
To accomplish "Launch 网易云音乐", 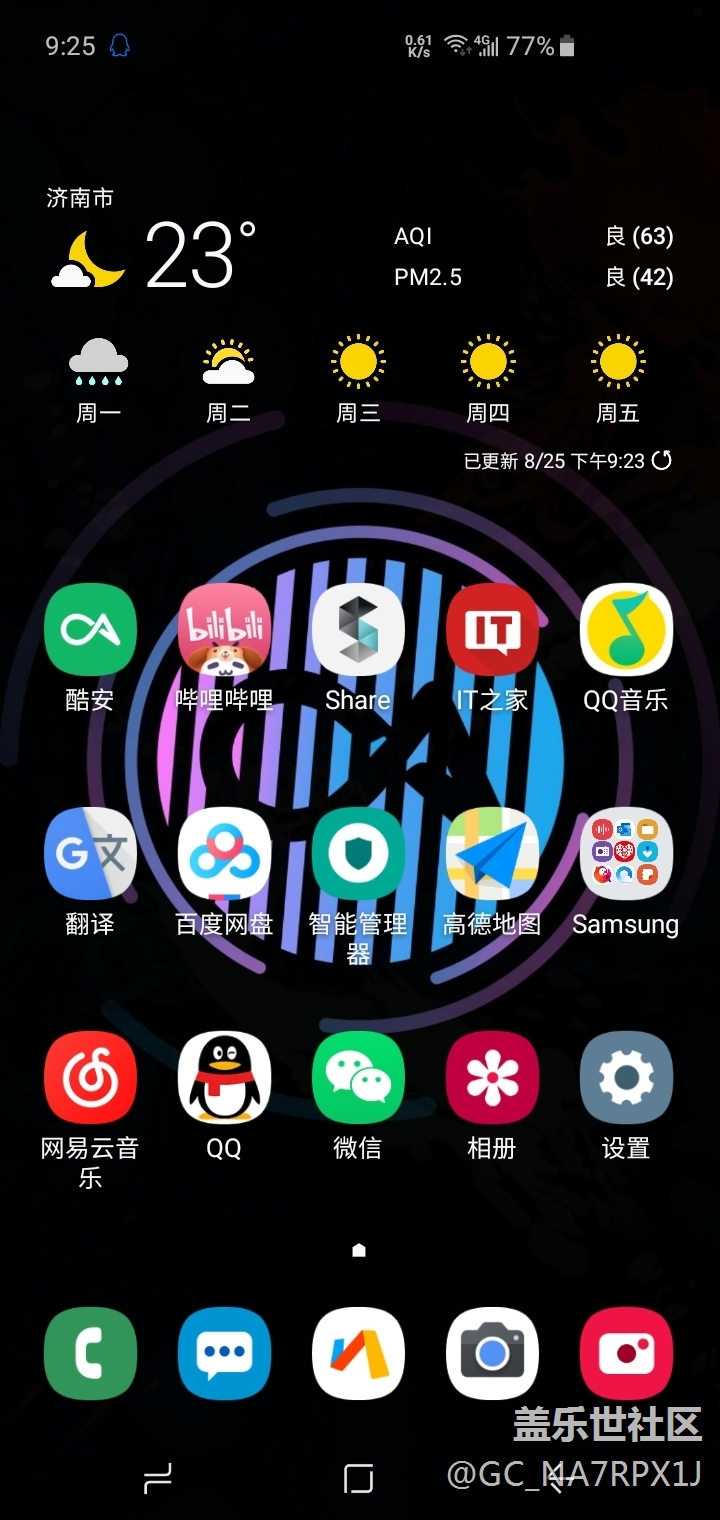I will click(90, 1078).
